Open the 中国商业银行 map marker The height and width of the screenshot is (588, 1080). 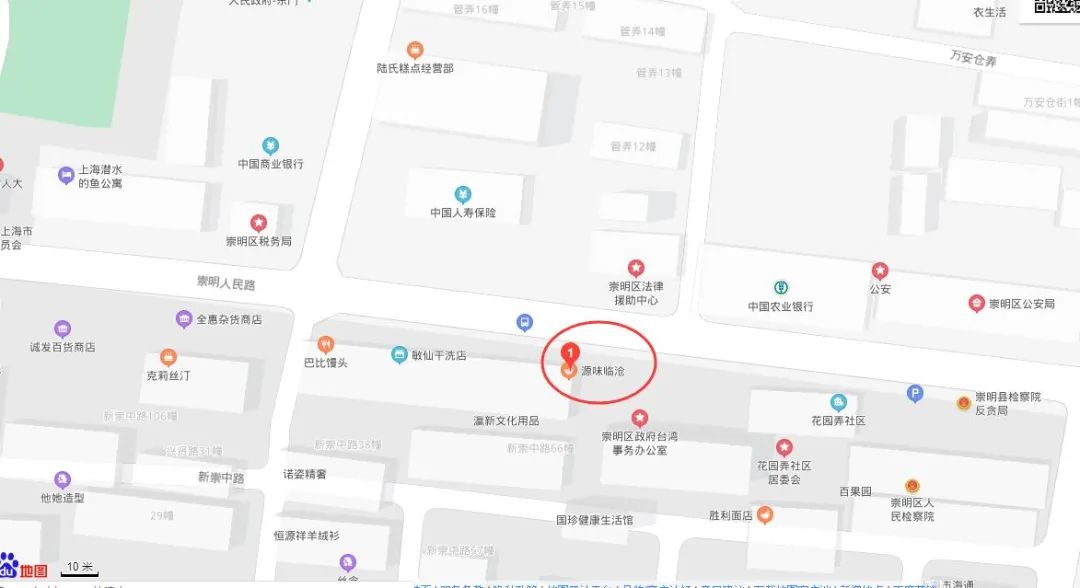(271, 145)
